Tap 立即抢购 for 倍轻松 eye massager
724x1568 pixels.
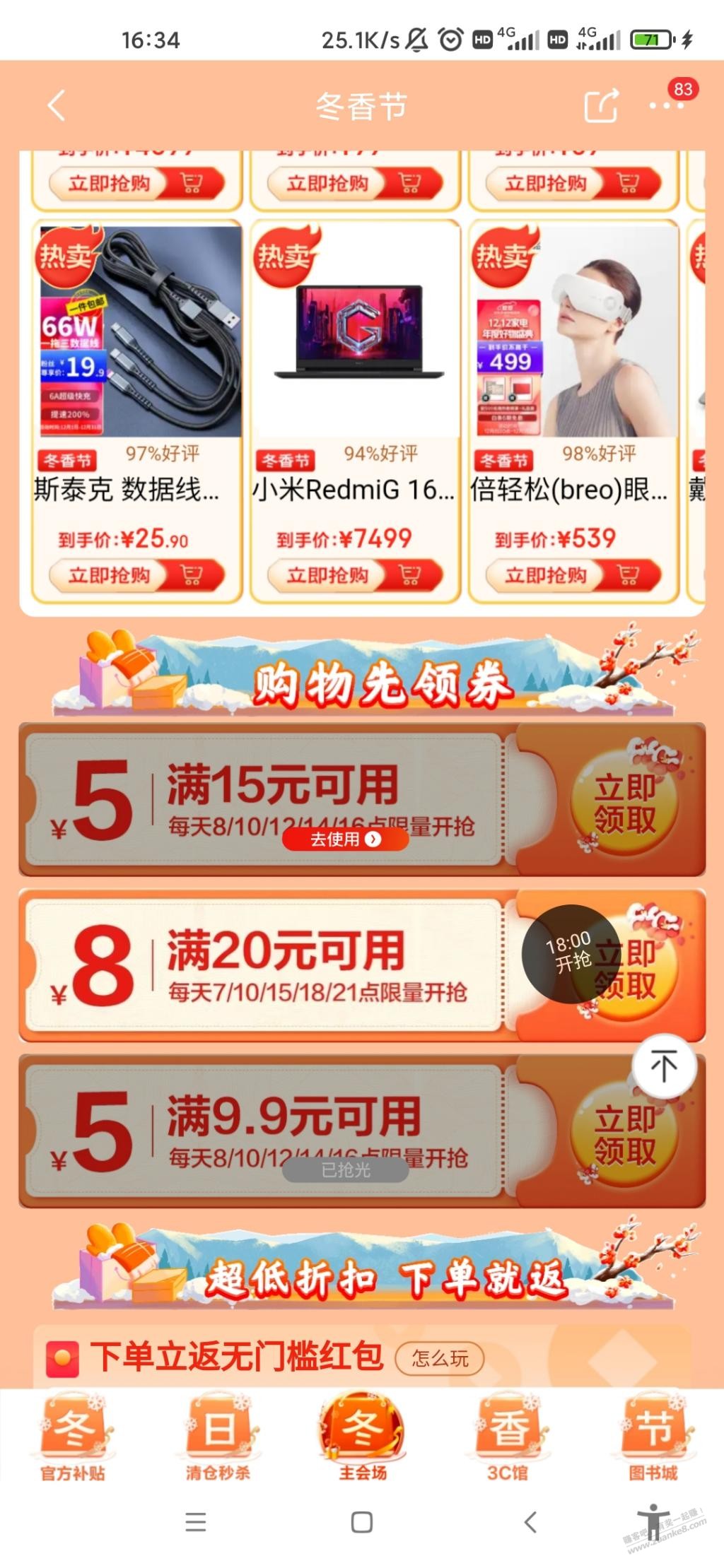(573, 575)
